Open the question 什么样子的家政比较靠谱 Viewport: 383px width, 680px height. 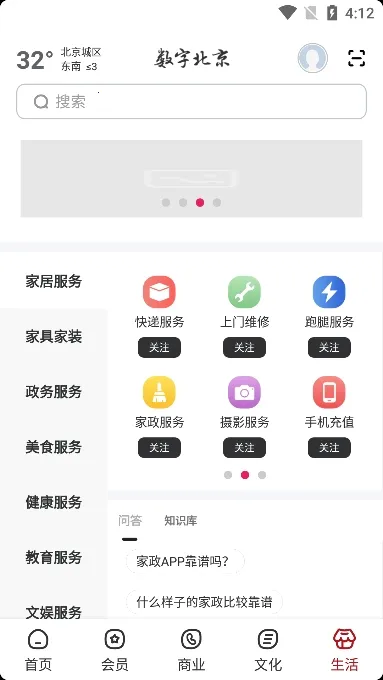coord(204,602)
